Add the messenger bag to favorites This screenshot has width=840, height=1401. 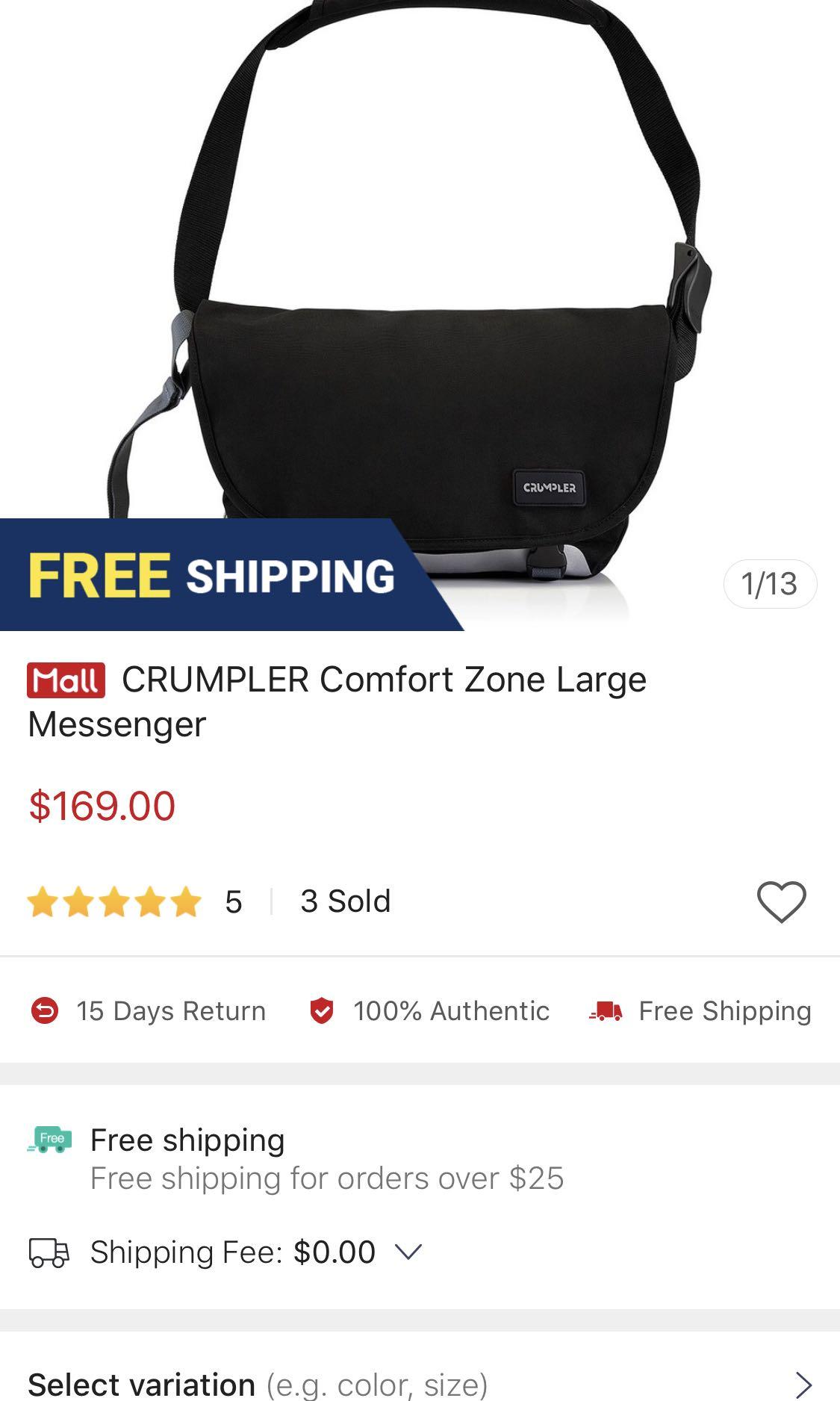tap(781, 901)
